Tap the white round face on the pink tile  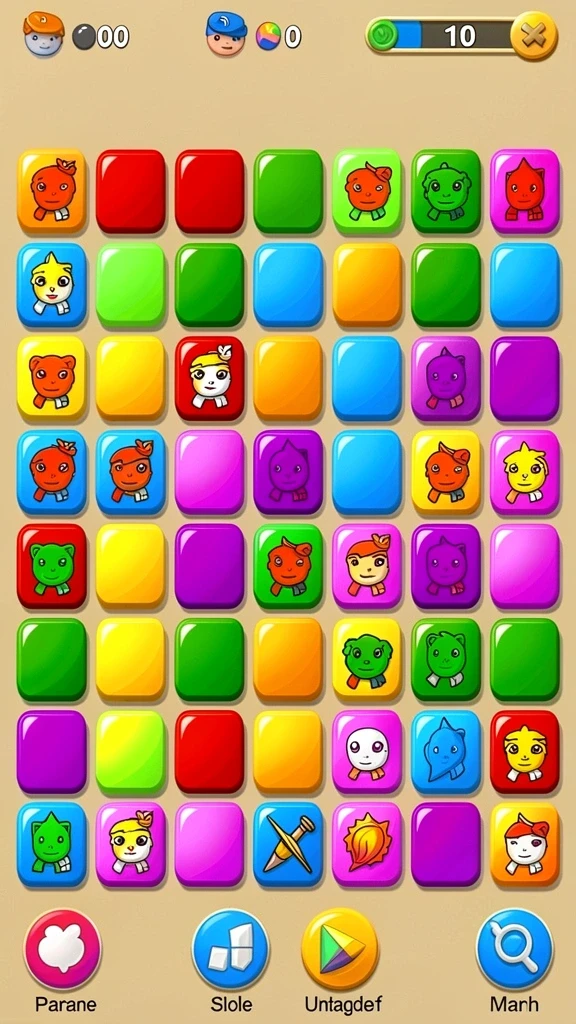(367, 752)
